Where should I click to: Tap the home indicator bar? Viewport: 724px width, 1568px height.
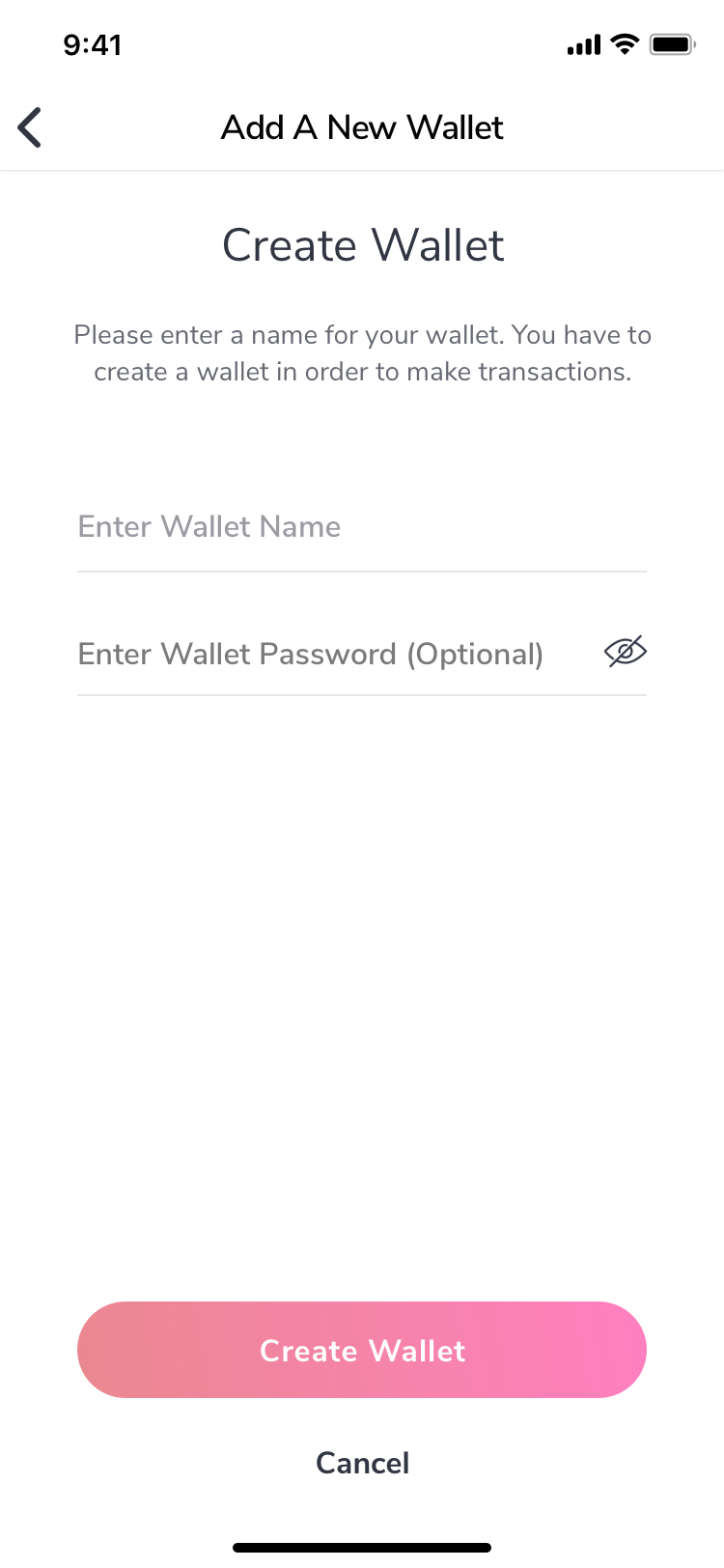[362, 1547]
